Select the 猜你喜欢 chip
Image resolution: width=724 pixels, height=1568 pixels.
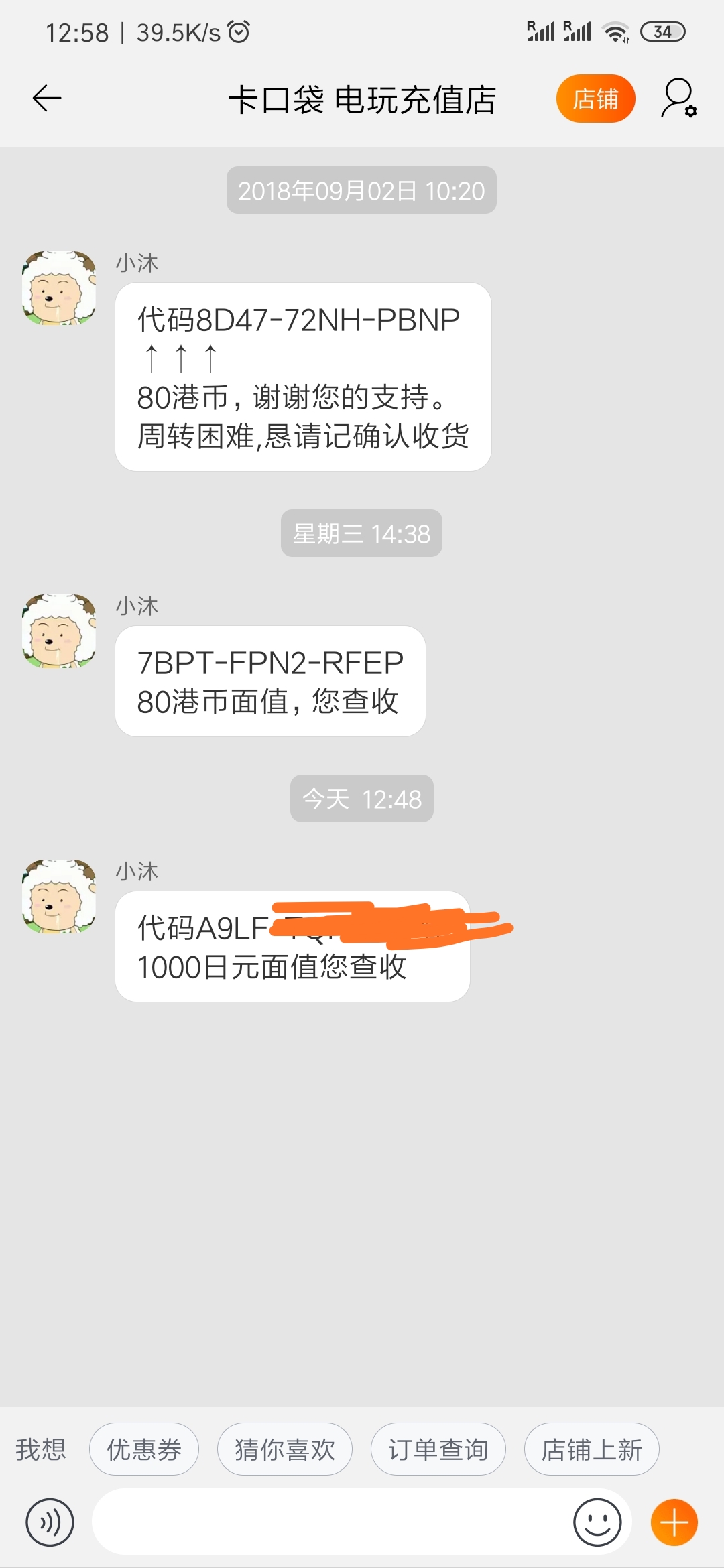(x=284, y=1449)
